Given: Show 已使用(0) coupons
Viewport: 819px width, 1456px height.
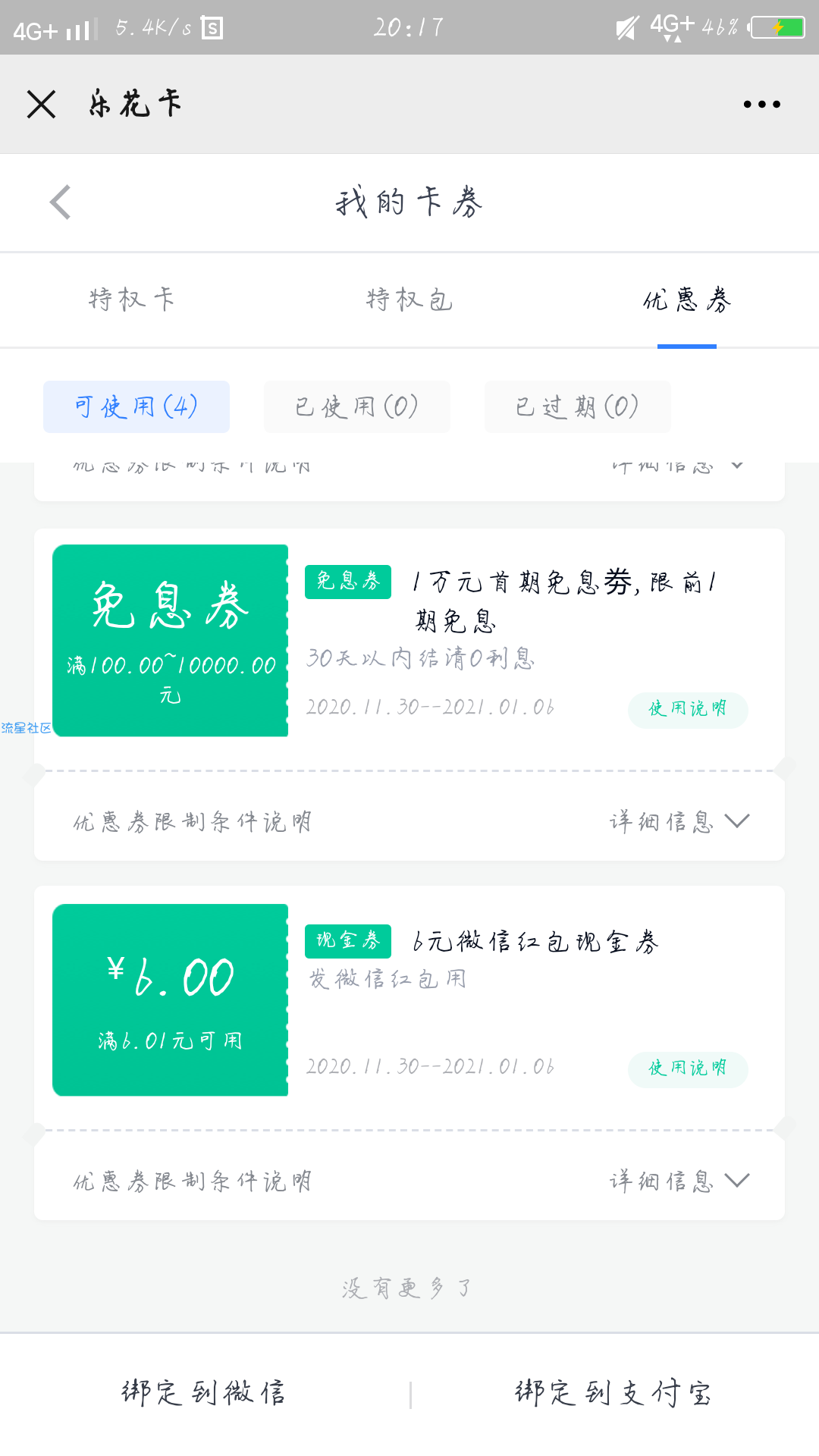Looking at the screenshot, I should pos(357,406).
